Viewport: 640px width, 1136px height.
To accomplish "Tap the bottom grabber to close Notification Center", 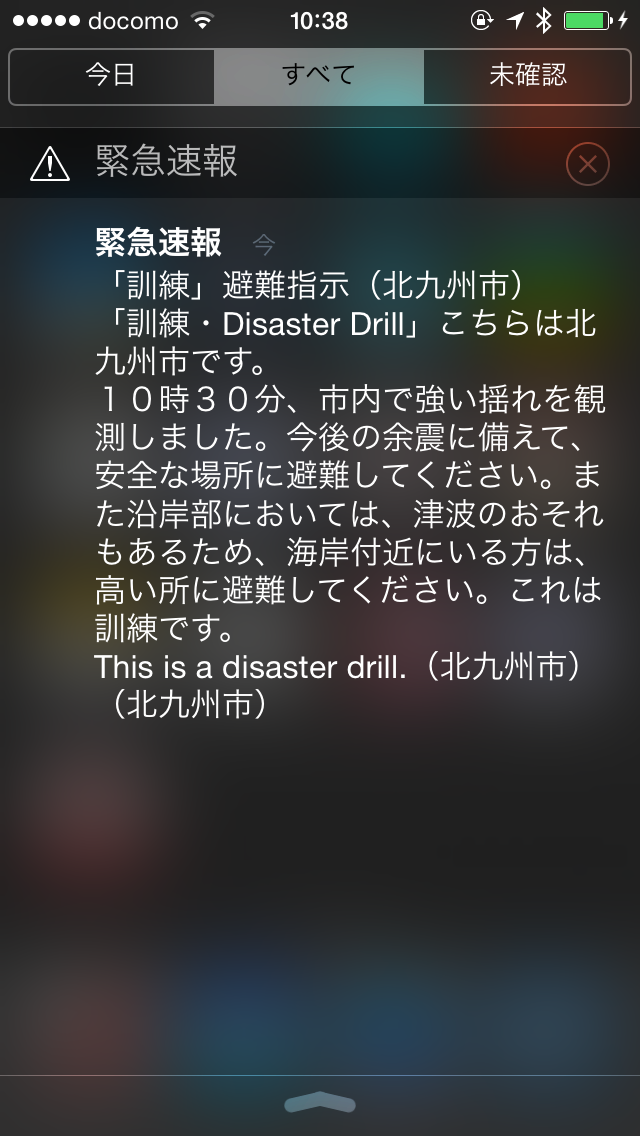I will coord(320,1102).
